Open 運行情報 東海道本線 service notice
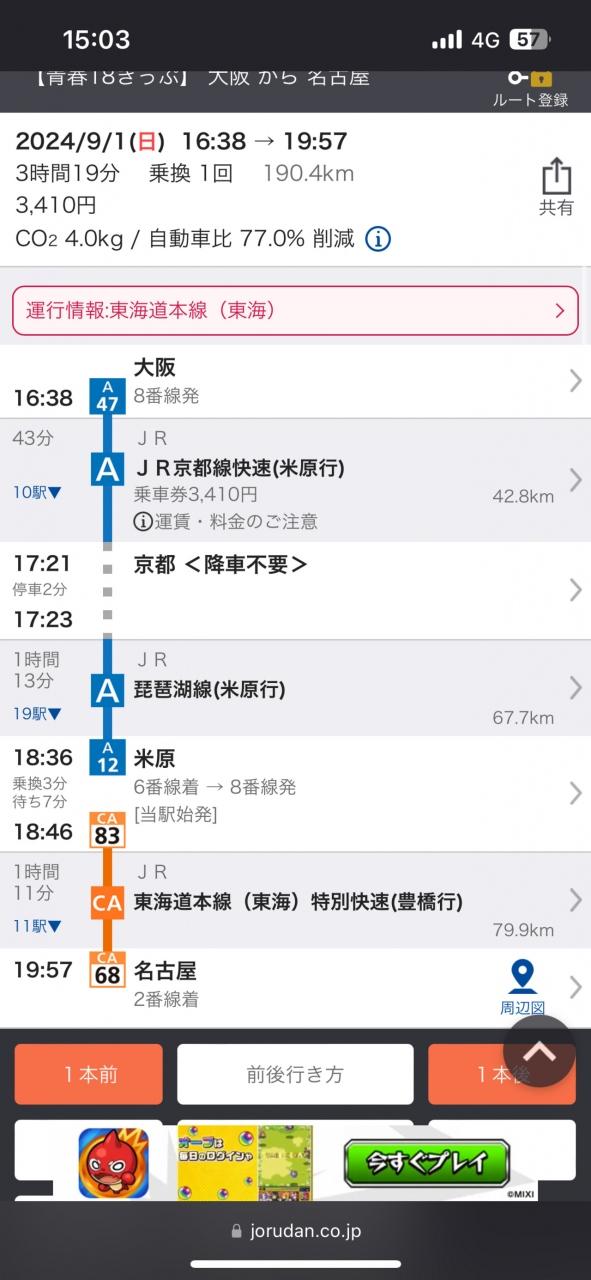 (x=295, y=310)
